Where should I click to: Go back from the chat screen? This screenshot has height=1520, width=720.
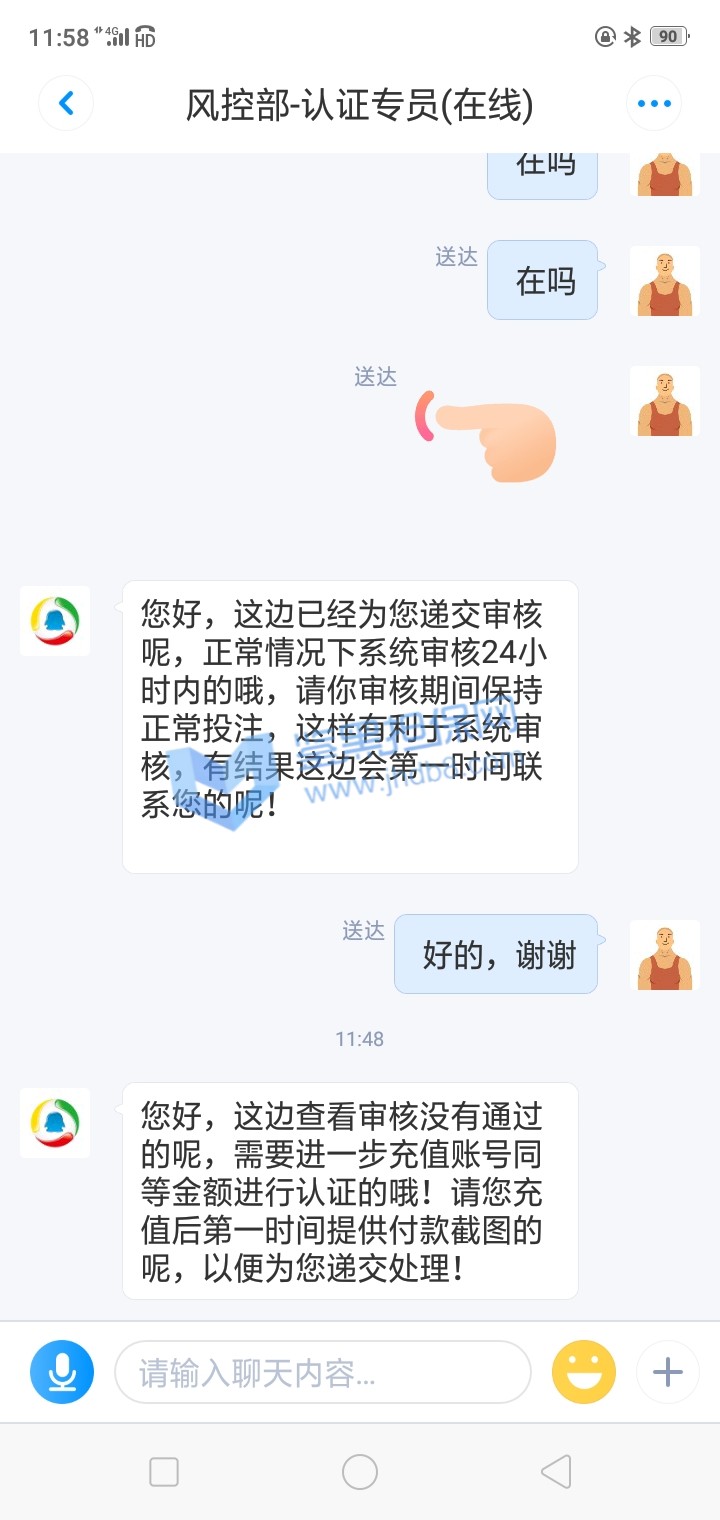click(66, 103)
